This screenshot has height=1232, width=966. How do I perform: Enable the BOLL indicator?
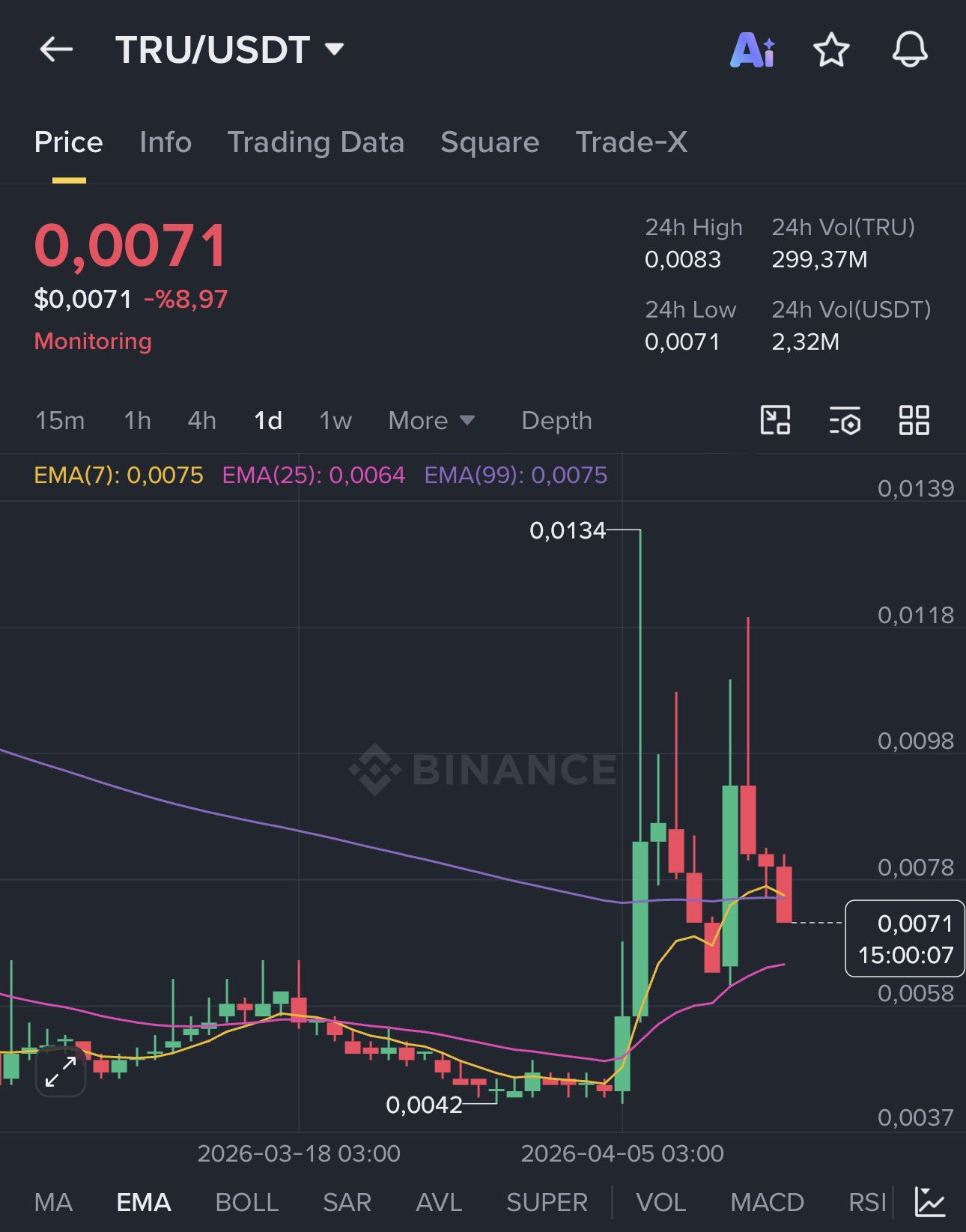(246, 1202)
